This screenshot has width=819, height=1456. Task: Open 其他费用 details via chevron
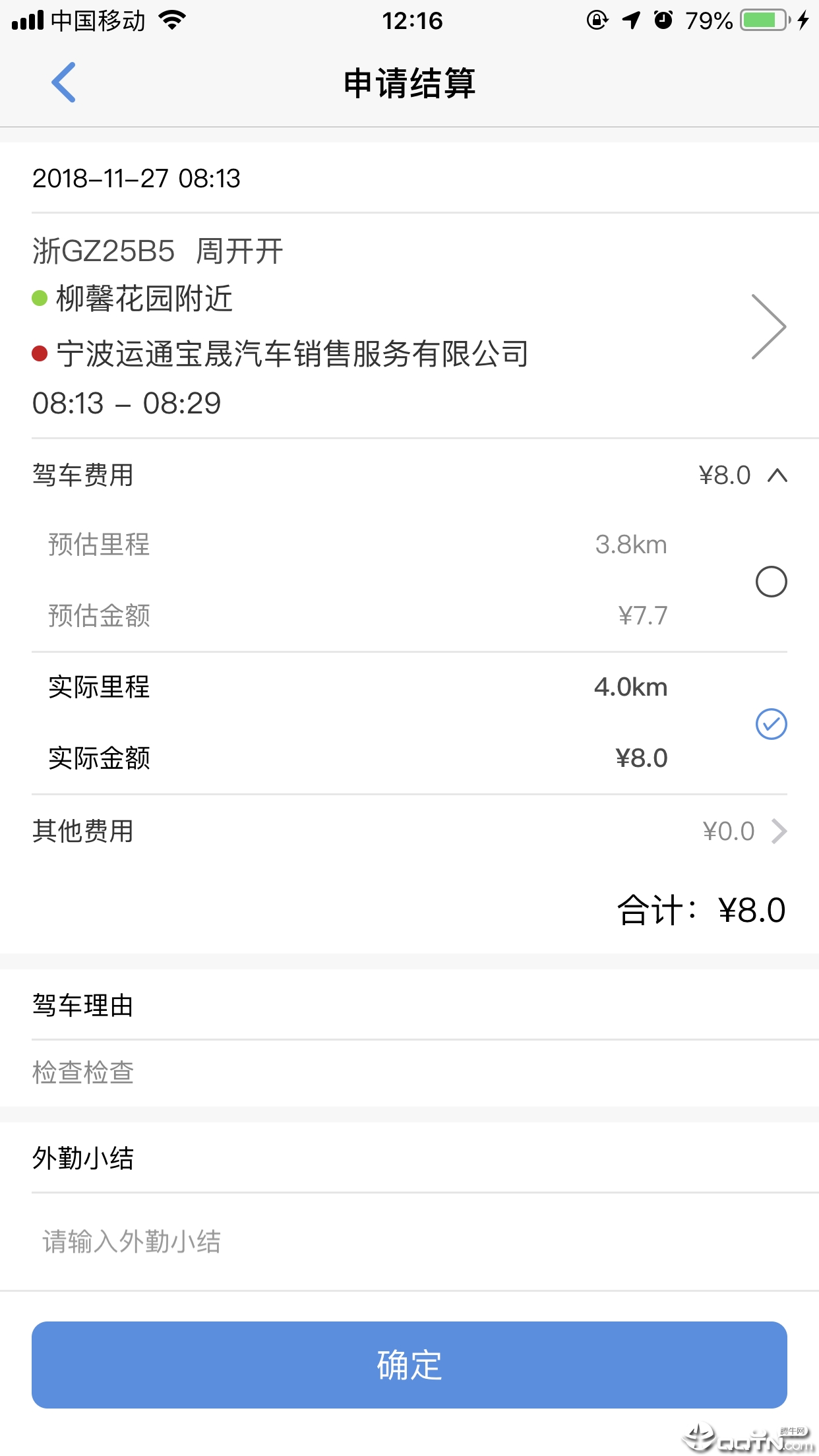pos(780,832)
